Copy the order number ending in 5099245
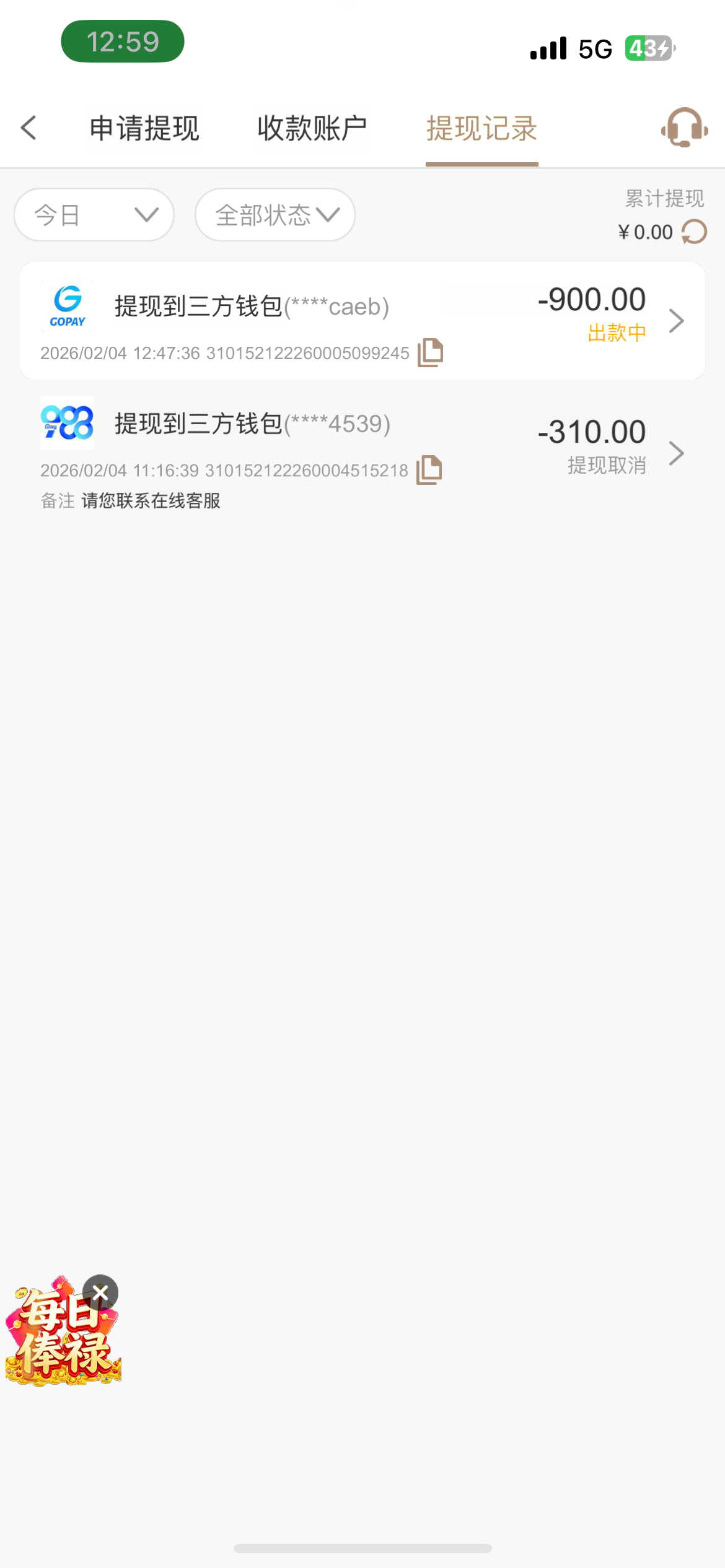This screenshot has width=725, height=1568. 431,352
